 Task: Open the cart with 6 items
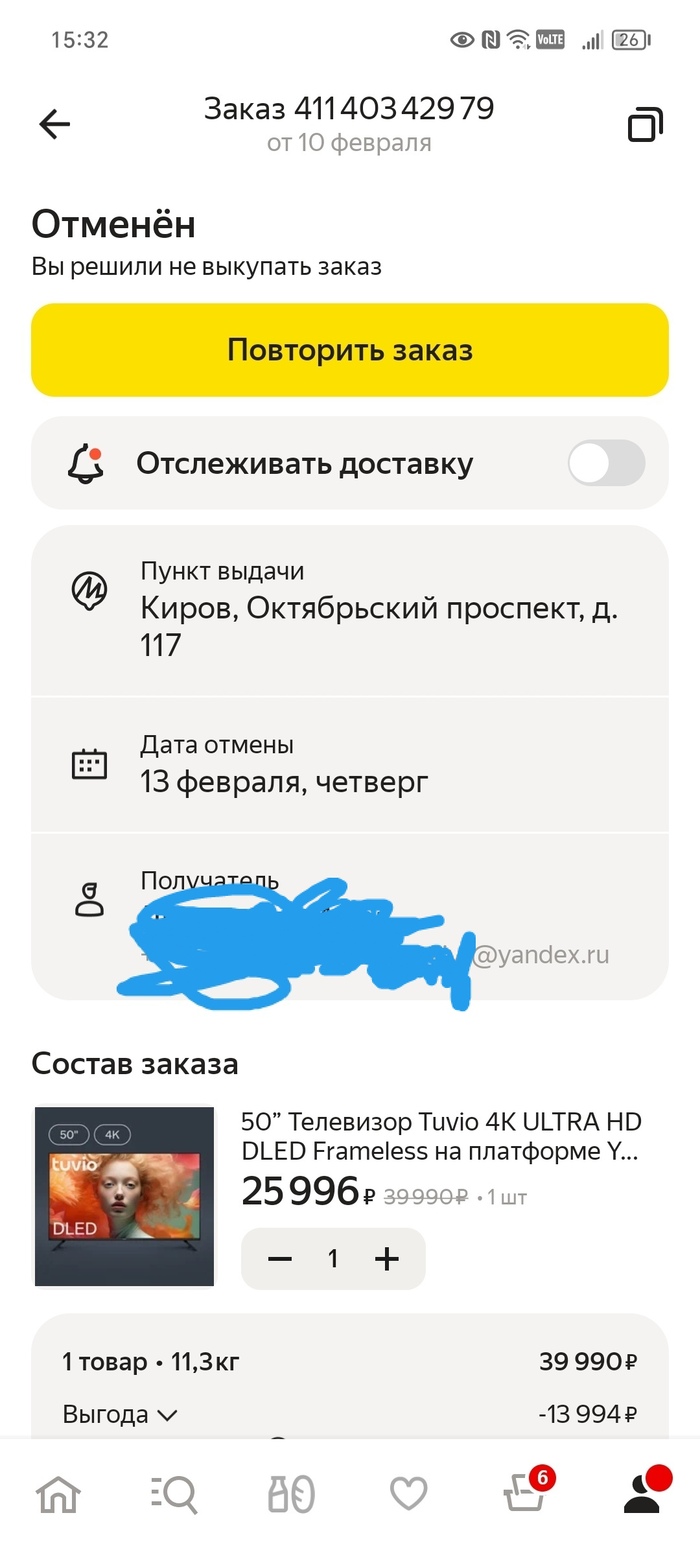click(525, 1494)
